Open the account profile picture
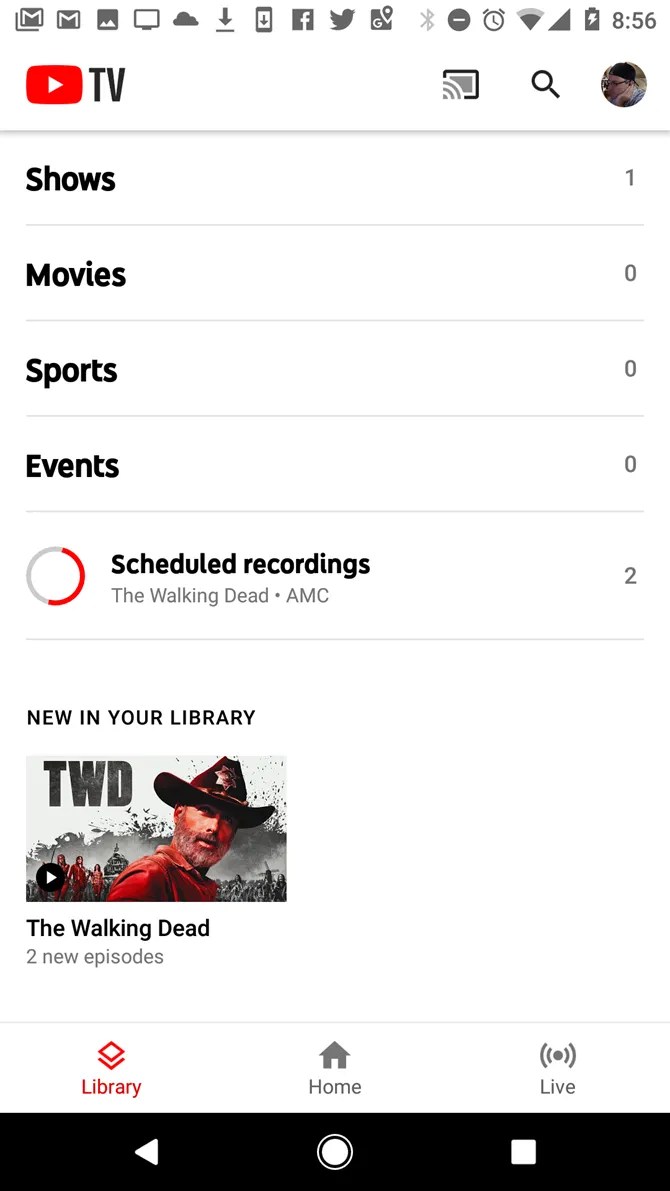The width and height of the screenshot is (670, 1191). 623,85
